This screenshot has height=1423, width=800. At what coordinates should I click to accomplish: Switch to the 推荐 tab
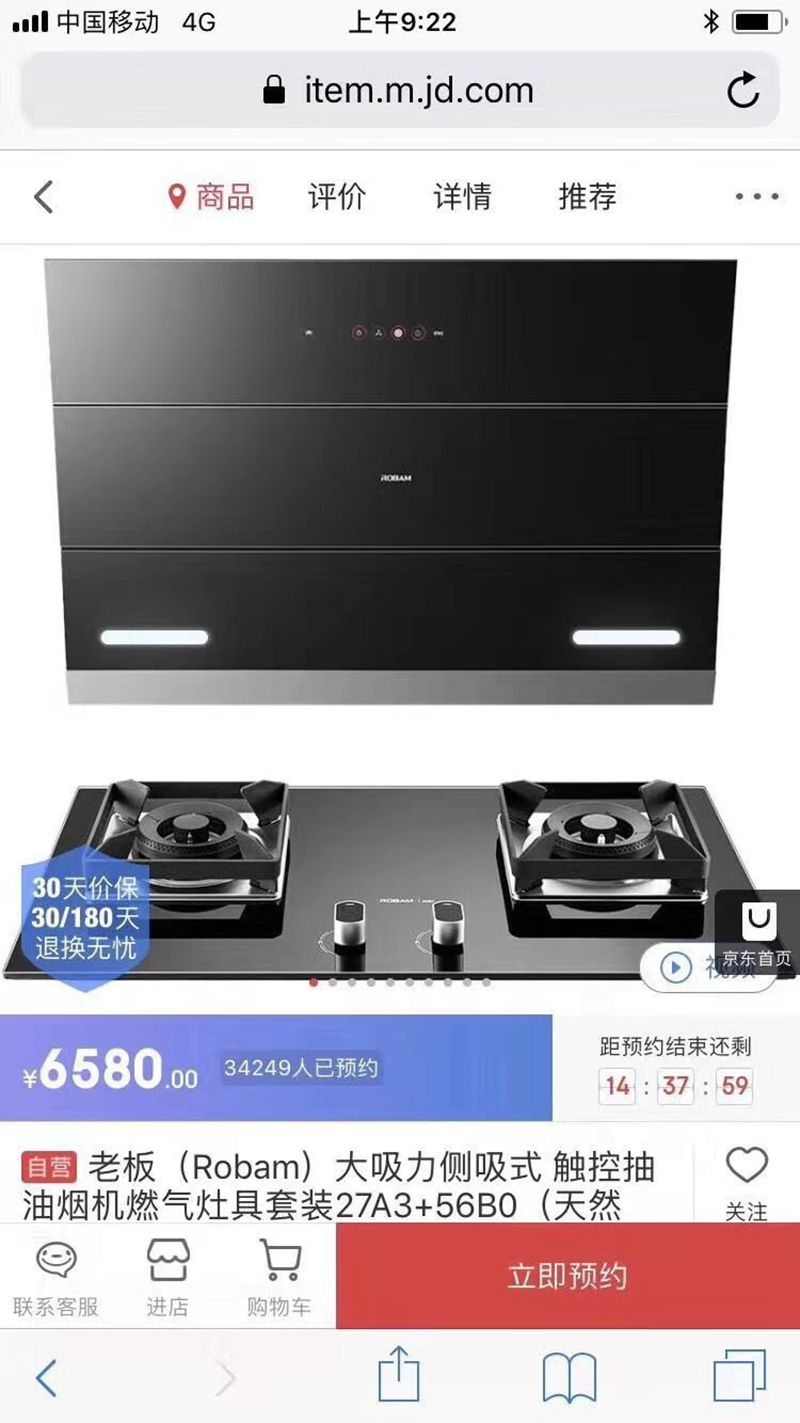tap(587, 197)
